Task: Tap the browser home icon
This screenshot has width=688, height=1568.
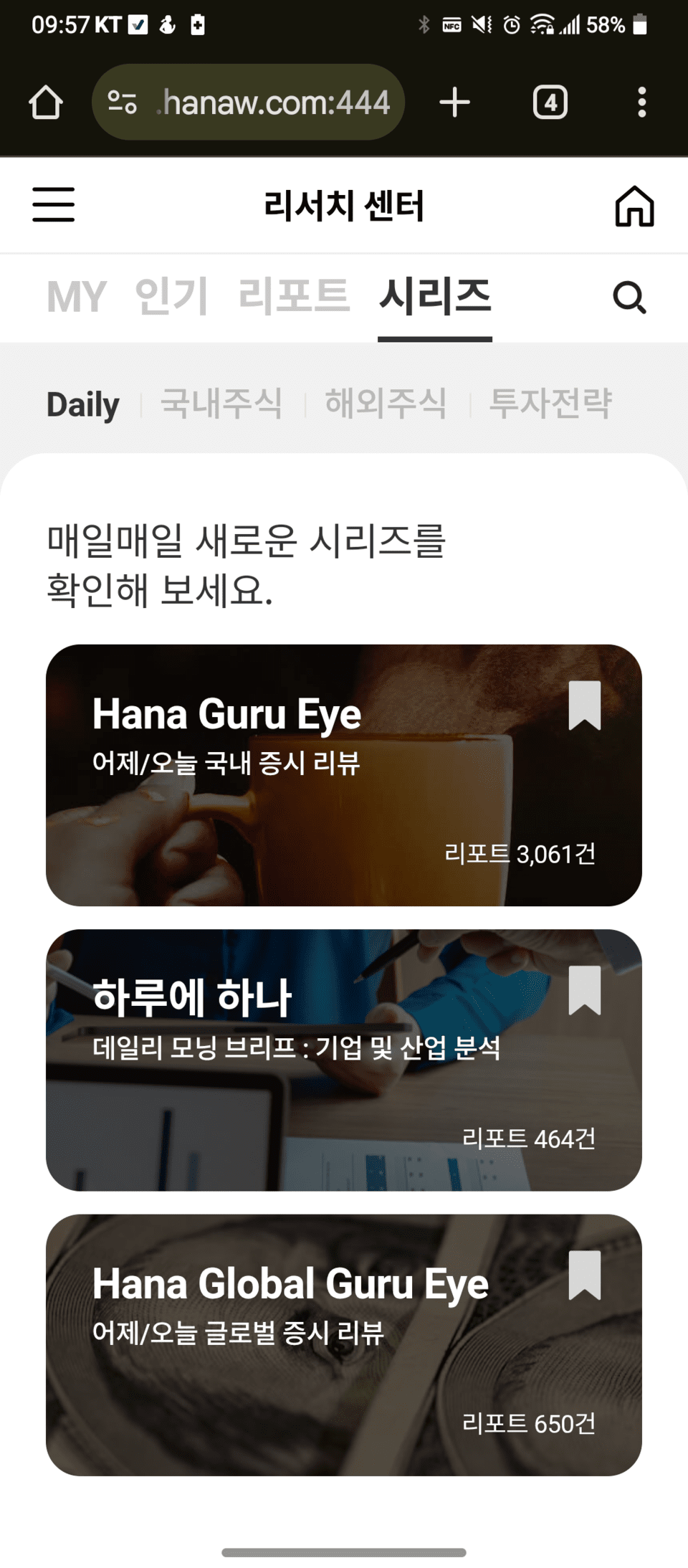Action: (x=45, y=102)
